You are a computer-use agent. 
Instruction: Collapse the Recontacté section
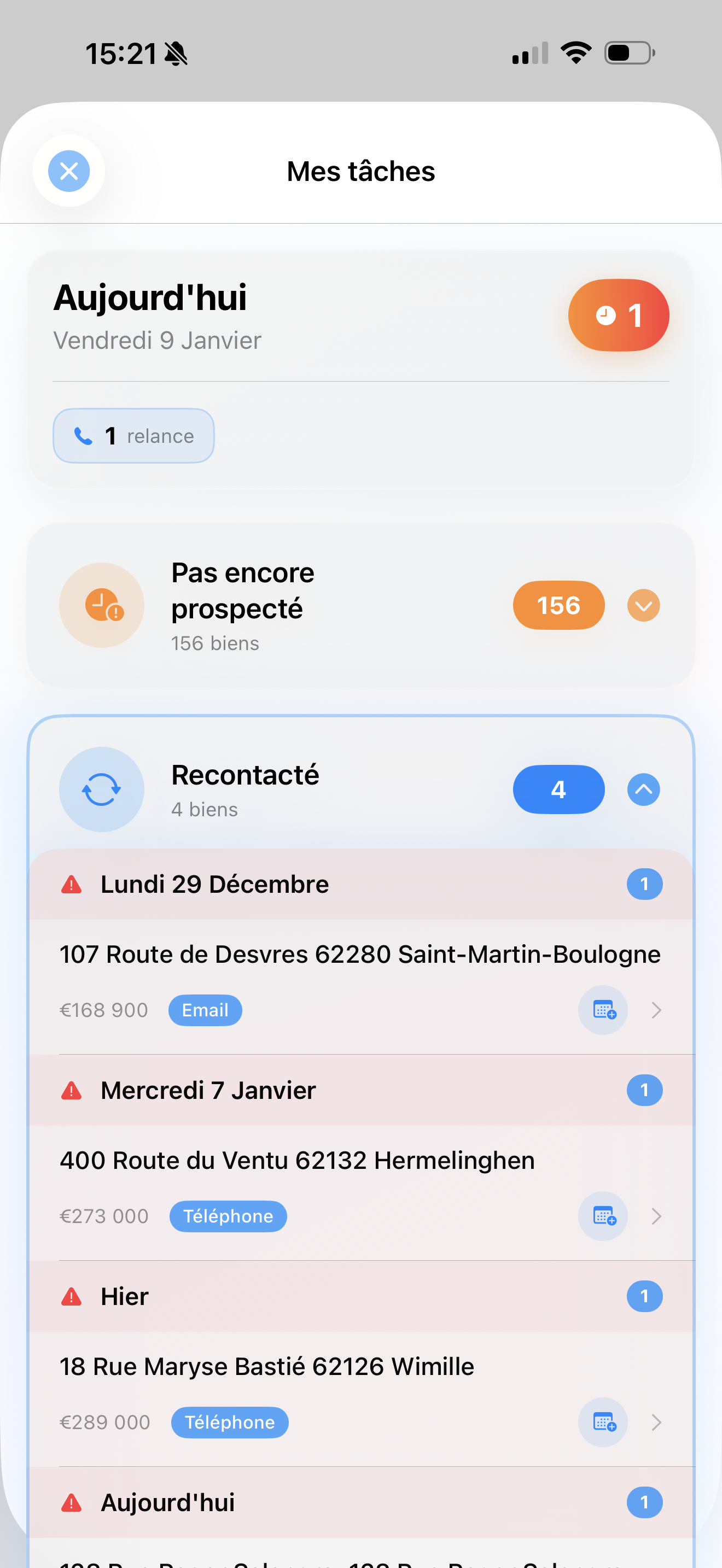tap(643, 789)
